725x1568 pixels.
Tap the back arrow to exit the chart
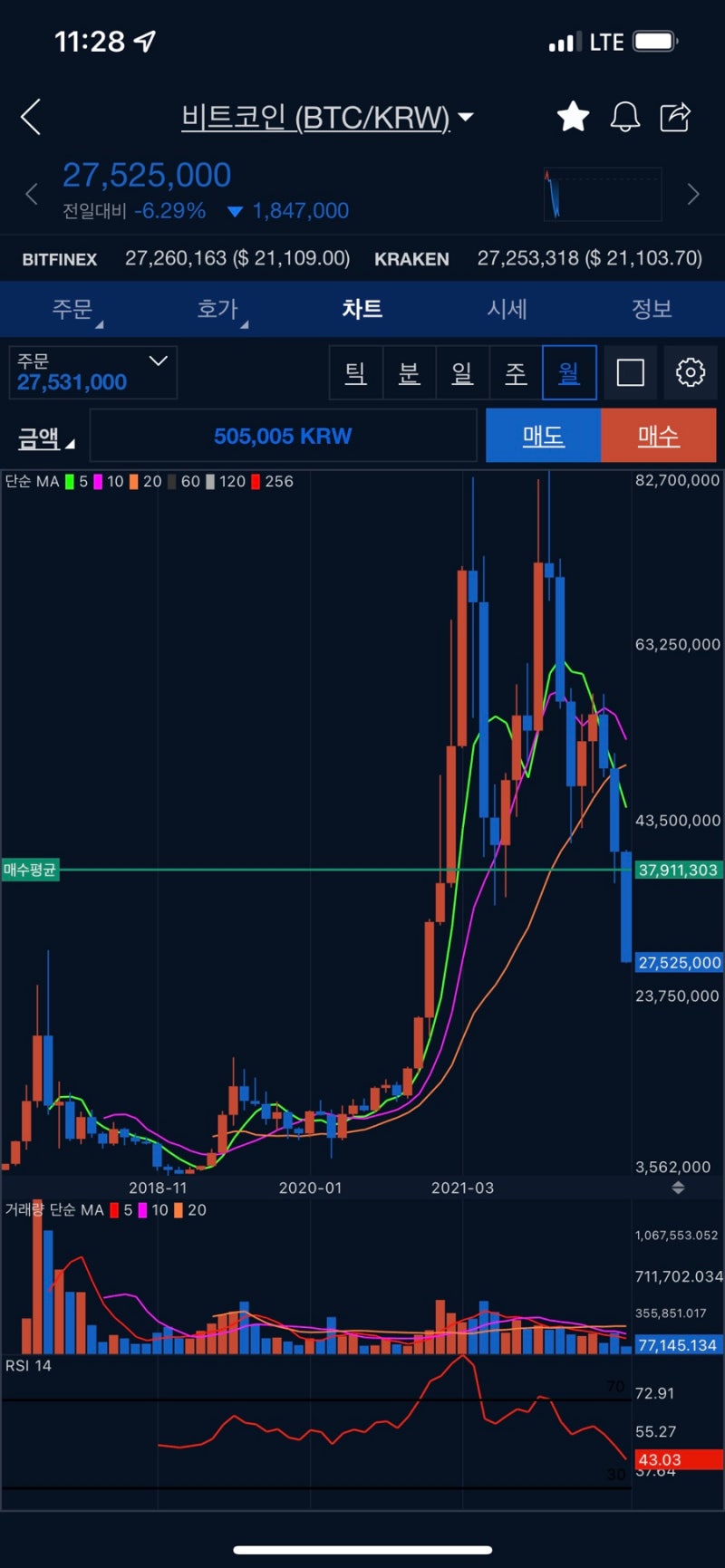coord(30,118)
